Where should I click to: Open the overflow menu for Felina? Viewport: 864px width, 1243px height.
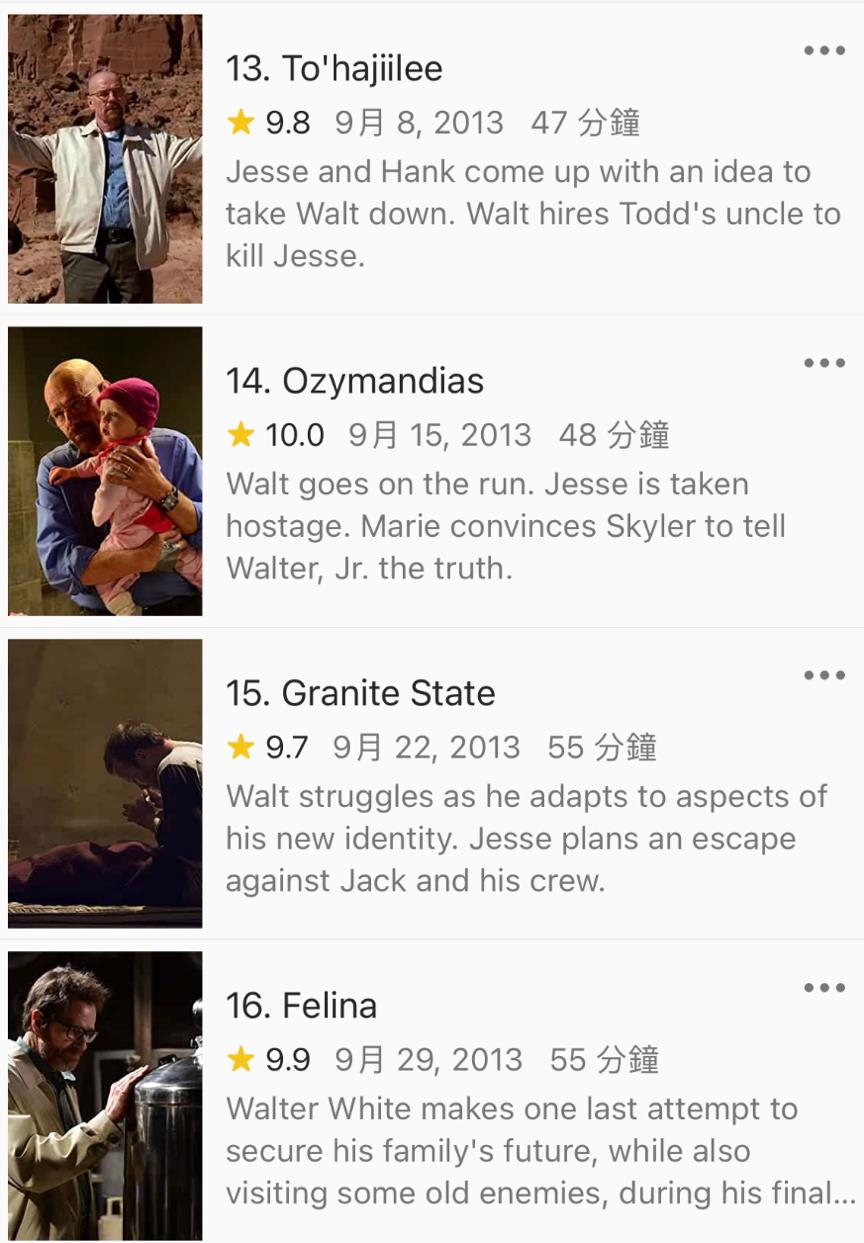point(824,988)
